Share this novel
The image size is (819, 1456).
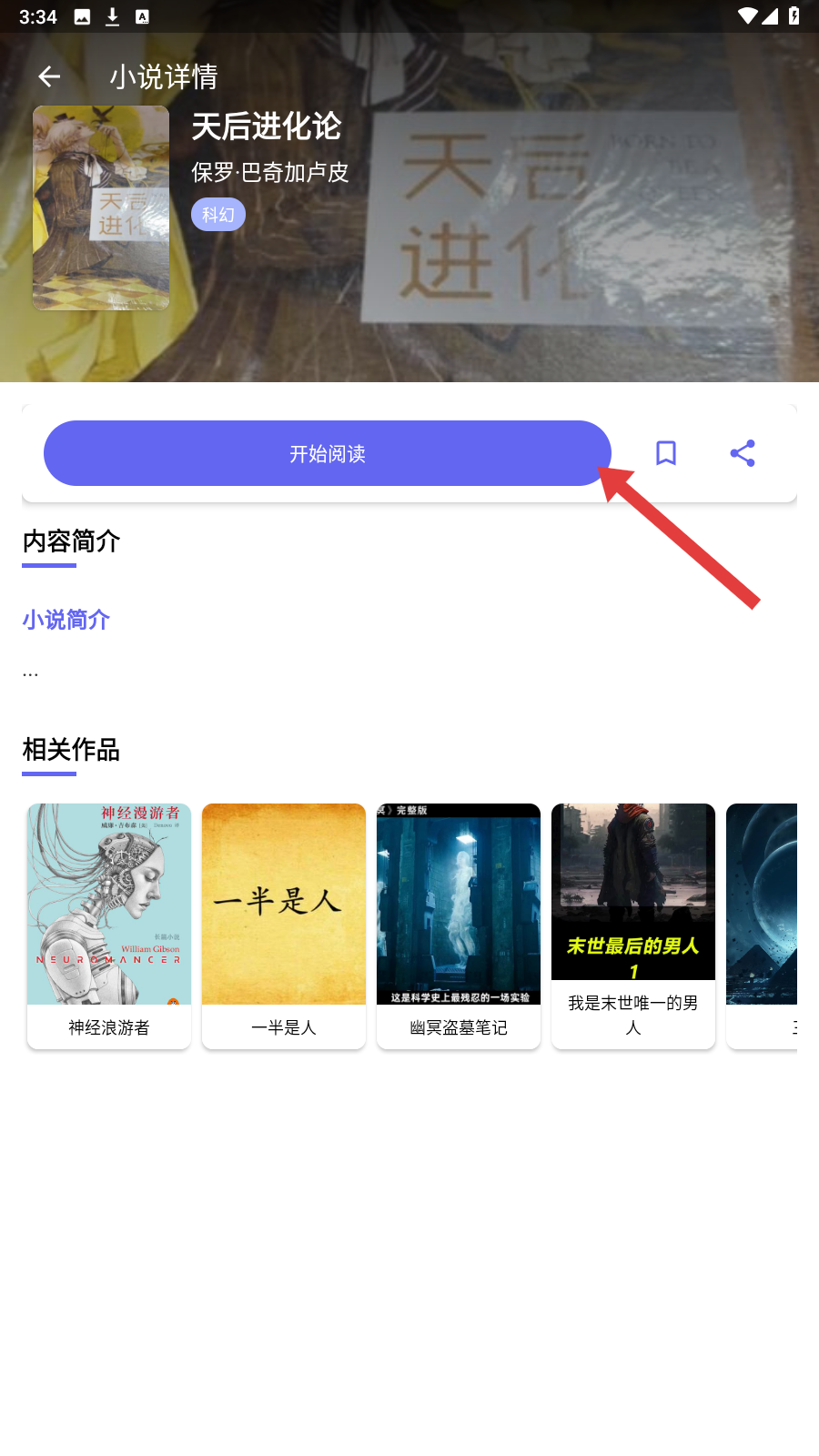[743, 453]
